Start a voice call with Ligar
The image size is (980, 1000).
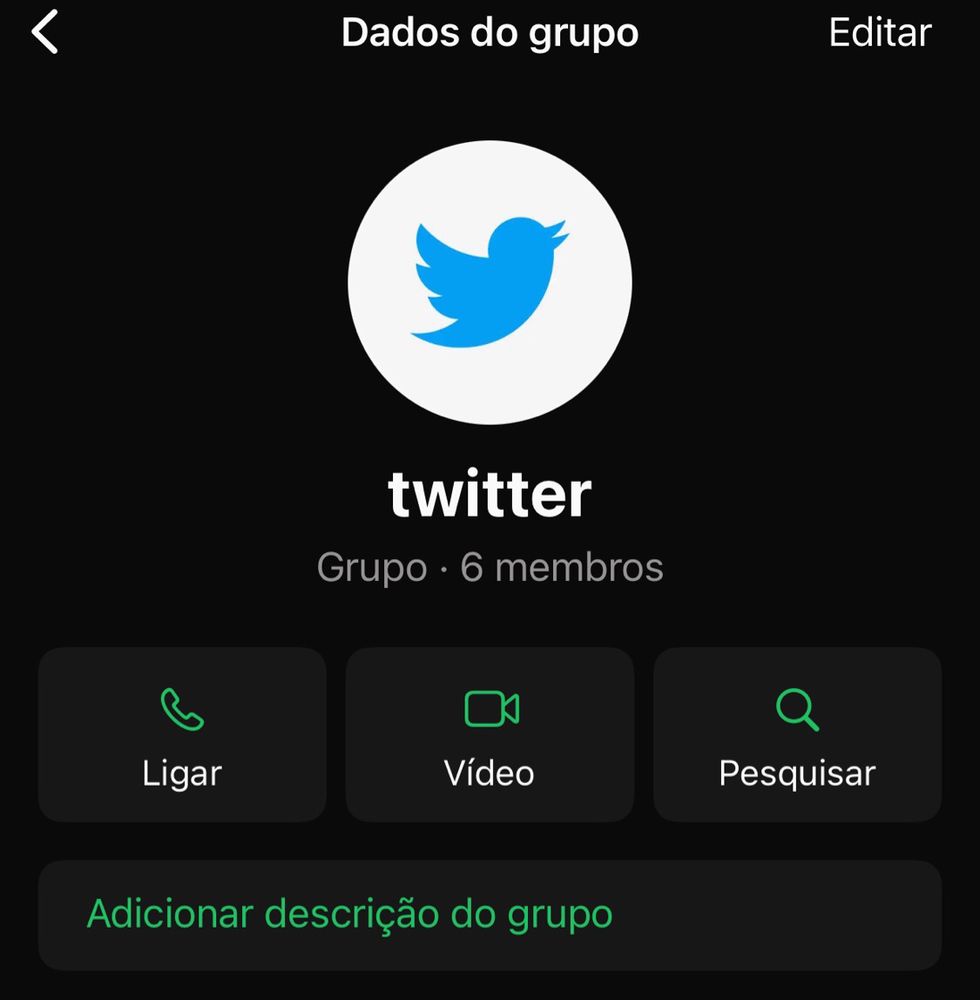pos(182,735)
